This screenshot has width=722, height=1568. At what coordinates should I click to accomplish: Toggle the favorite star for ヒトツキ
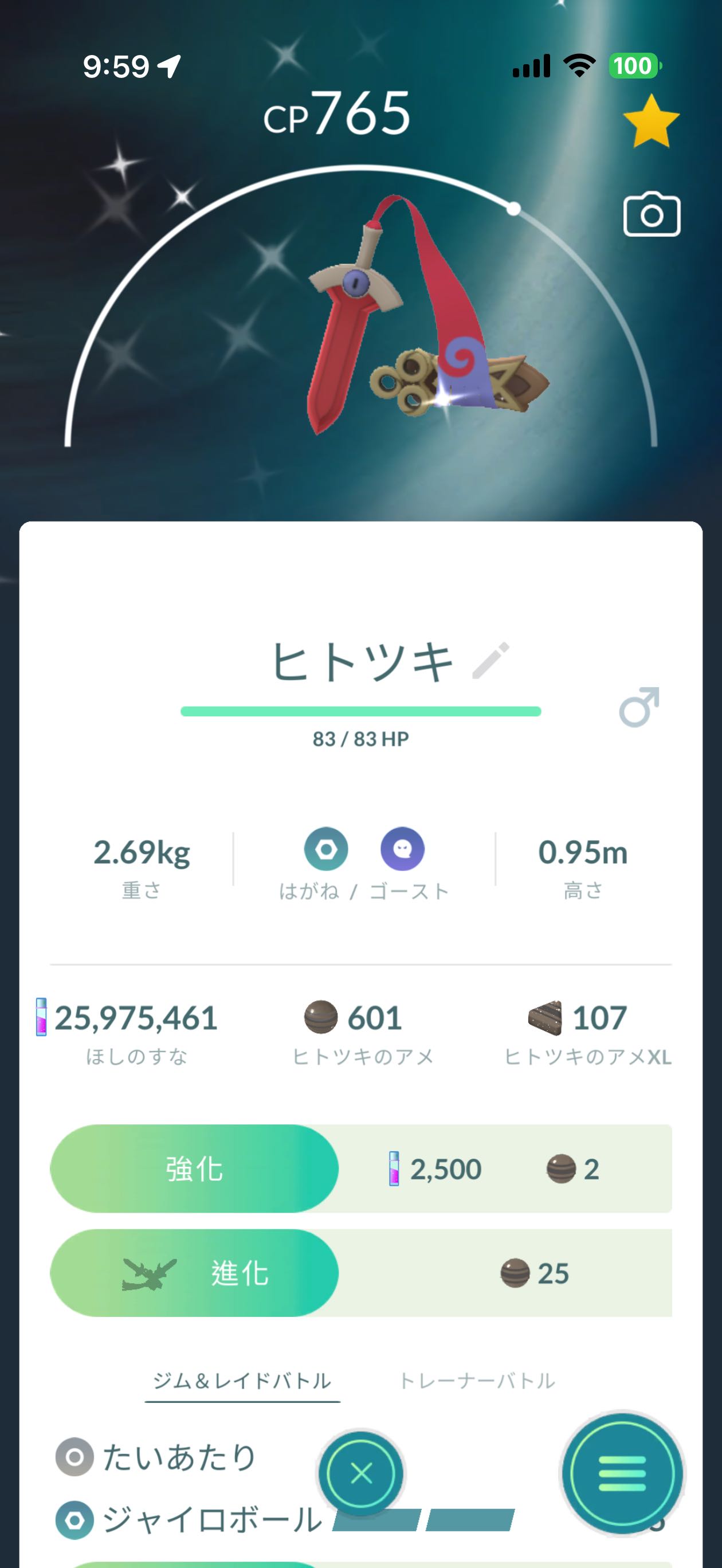[651, 121]
